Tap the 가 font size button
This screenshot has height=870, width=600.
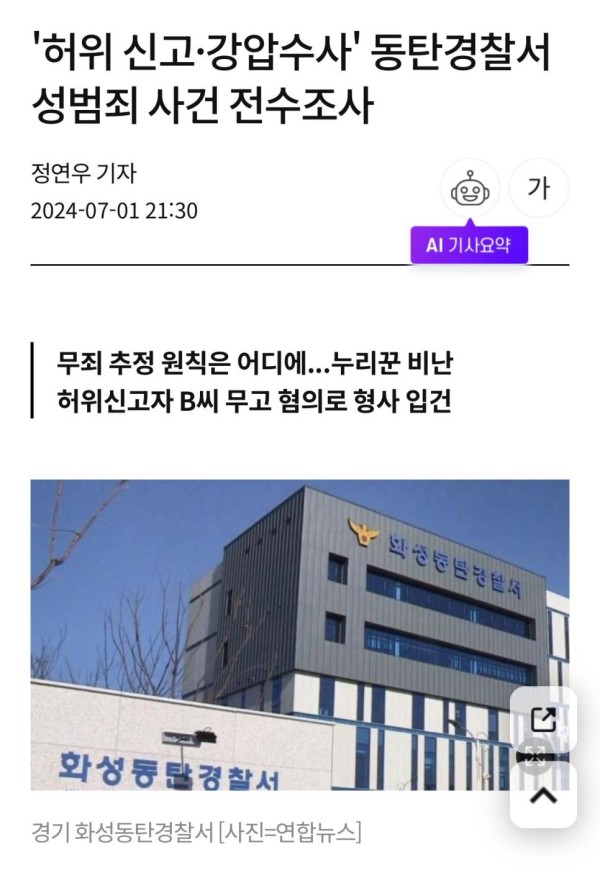point(538,188)
